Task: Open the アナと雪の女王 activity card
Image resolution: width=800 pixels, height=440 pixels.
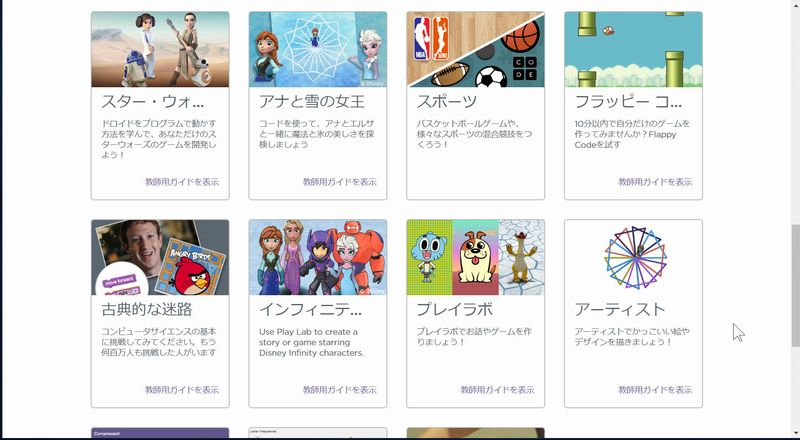Action: point(317,50)
